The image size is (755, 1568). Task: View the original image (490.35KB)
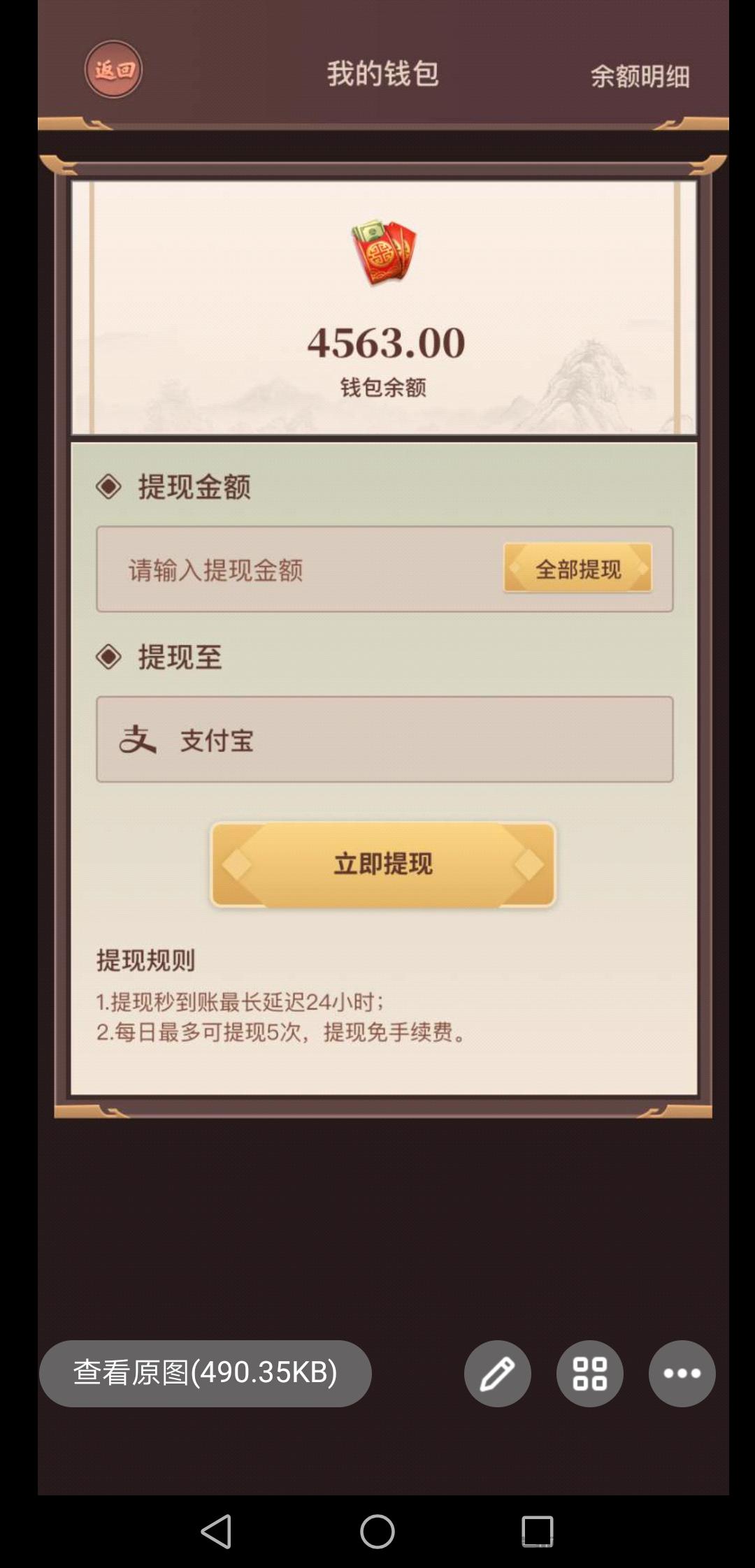click(205, 1373)
